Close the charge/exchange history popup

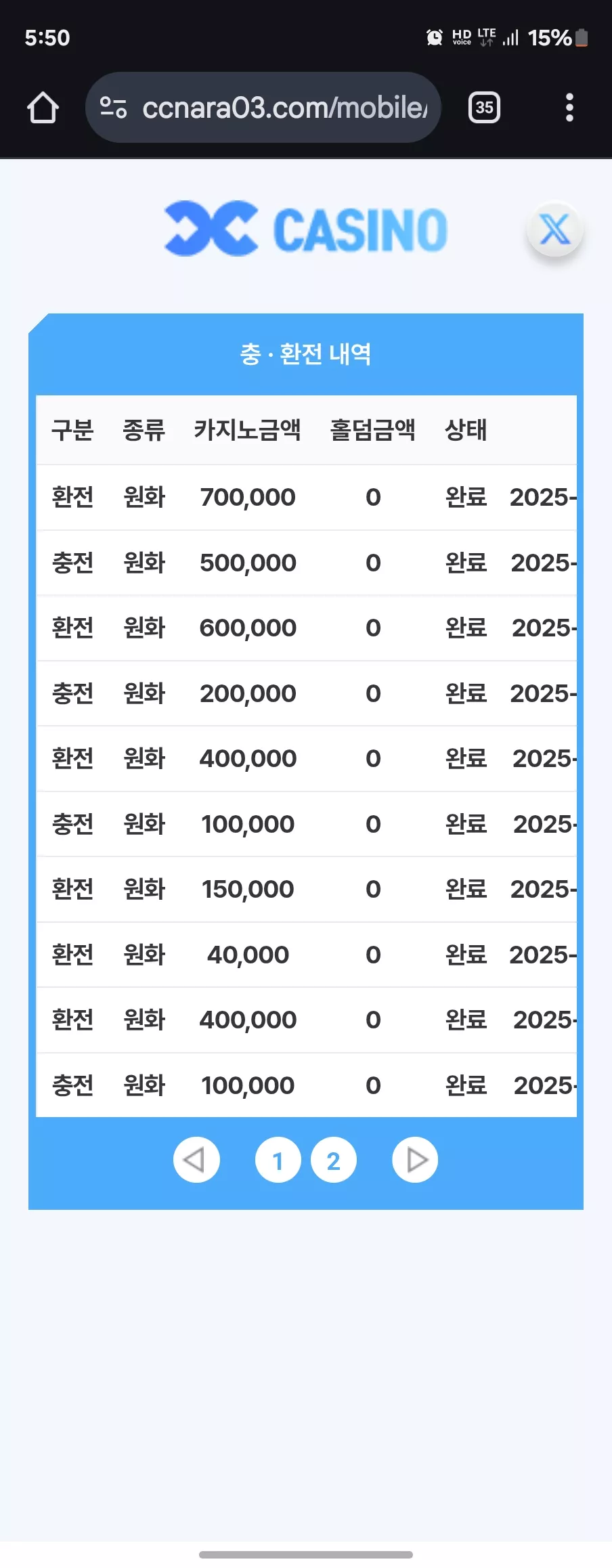555,230
